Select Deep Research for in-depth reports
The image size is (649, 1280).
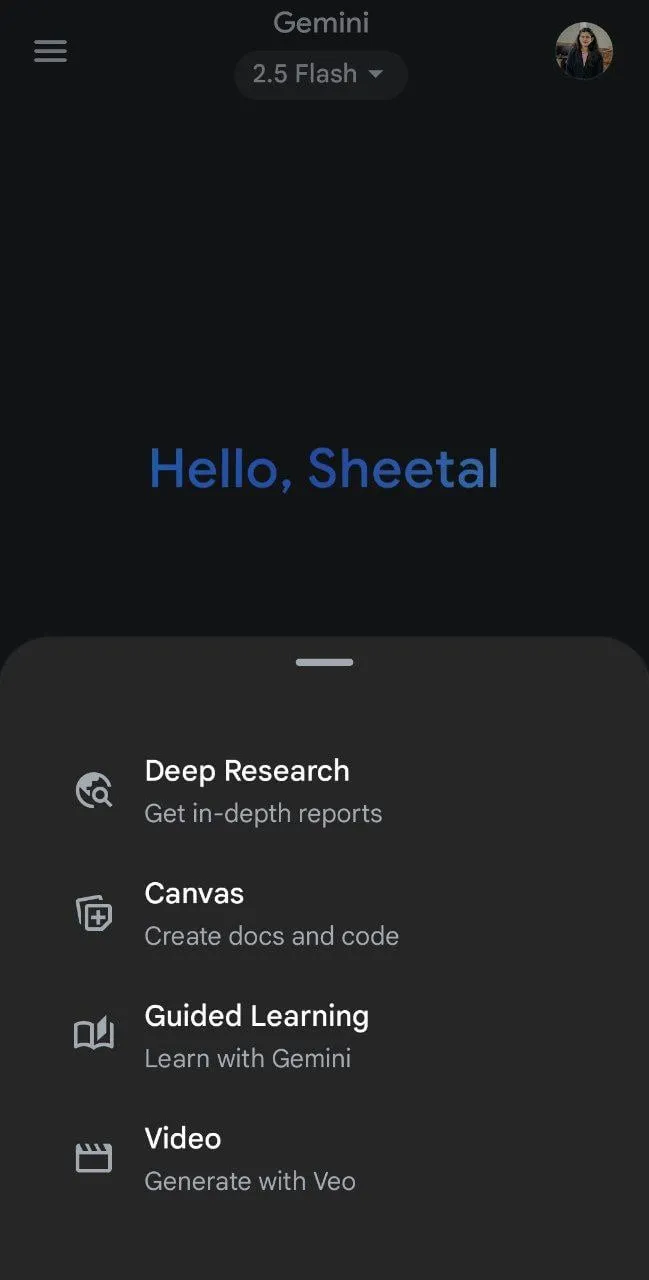pyautogui.click(x=247, y=791)
